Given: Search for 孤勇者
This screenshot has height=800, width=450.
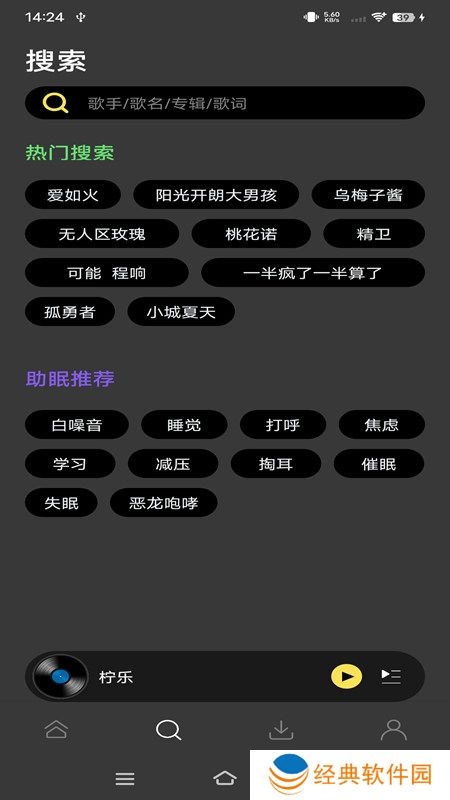Looking at the screenshot, I should coord(70,312).
